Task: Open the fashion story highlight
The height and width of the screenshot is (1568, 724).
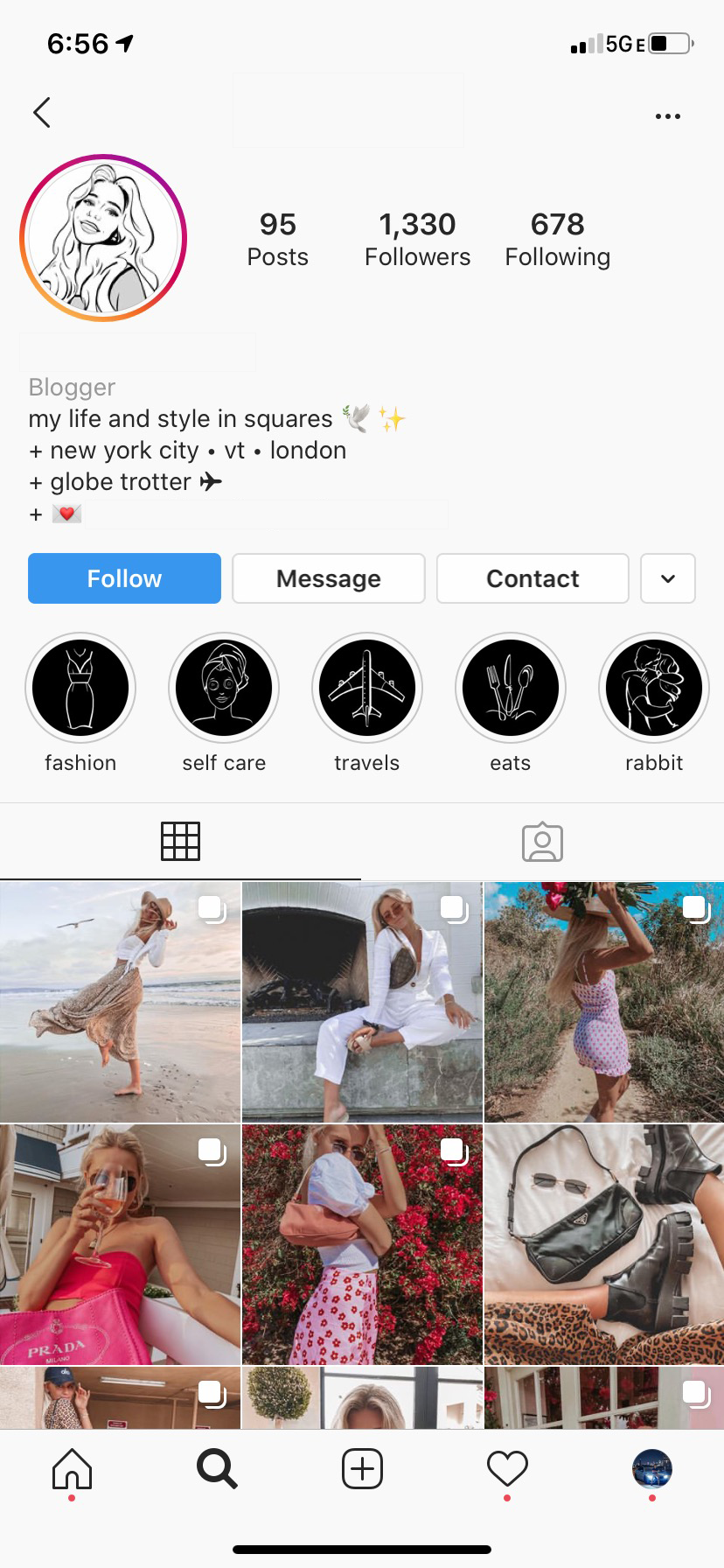Action: click(x=80, y=688)
